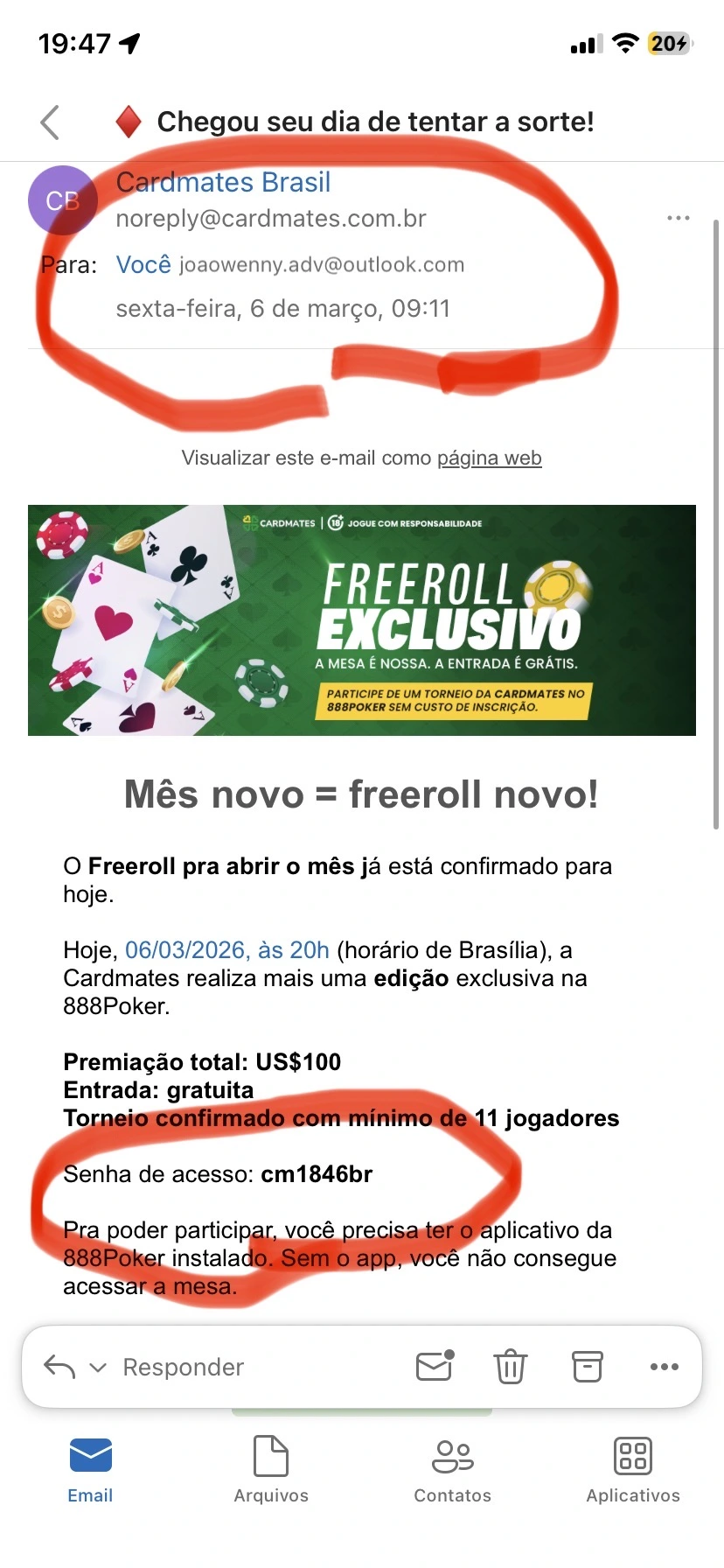Open message options next to the sender
724x1568 pixels.
[678, 218]
